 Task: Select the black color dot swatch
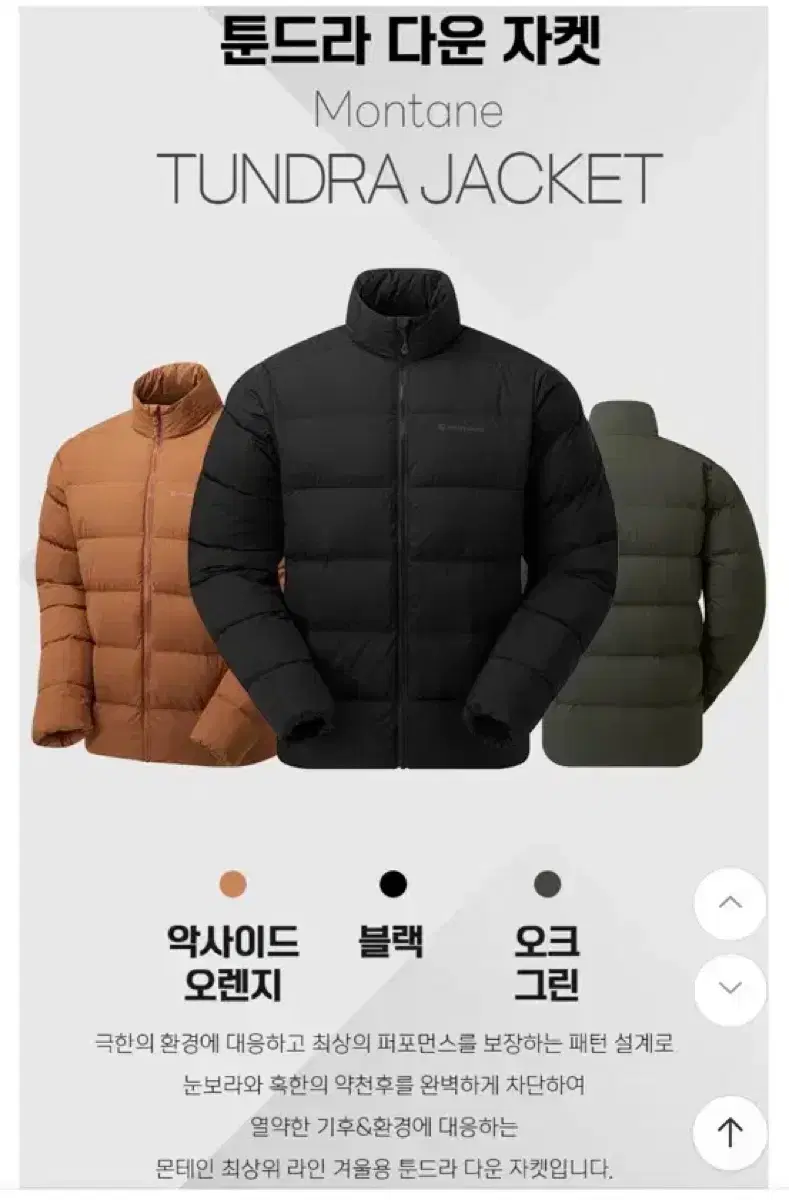(393, 884)
